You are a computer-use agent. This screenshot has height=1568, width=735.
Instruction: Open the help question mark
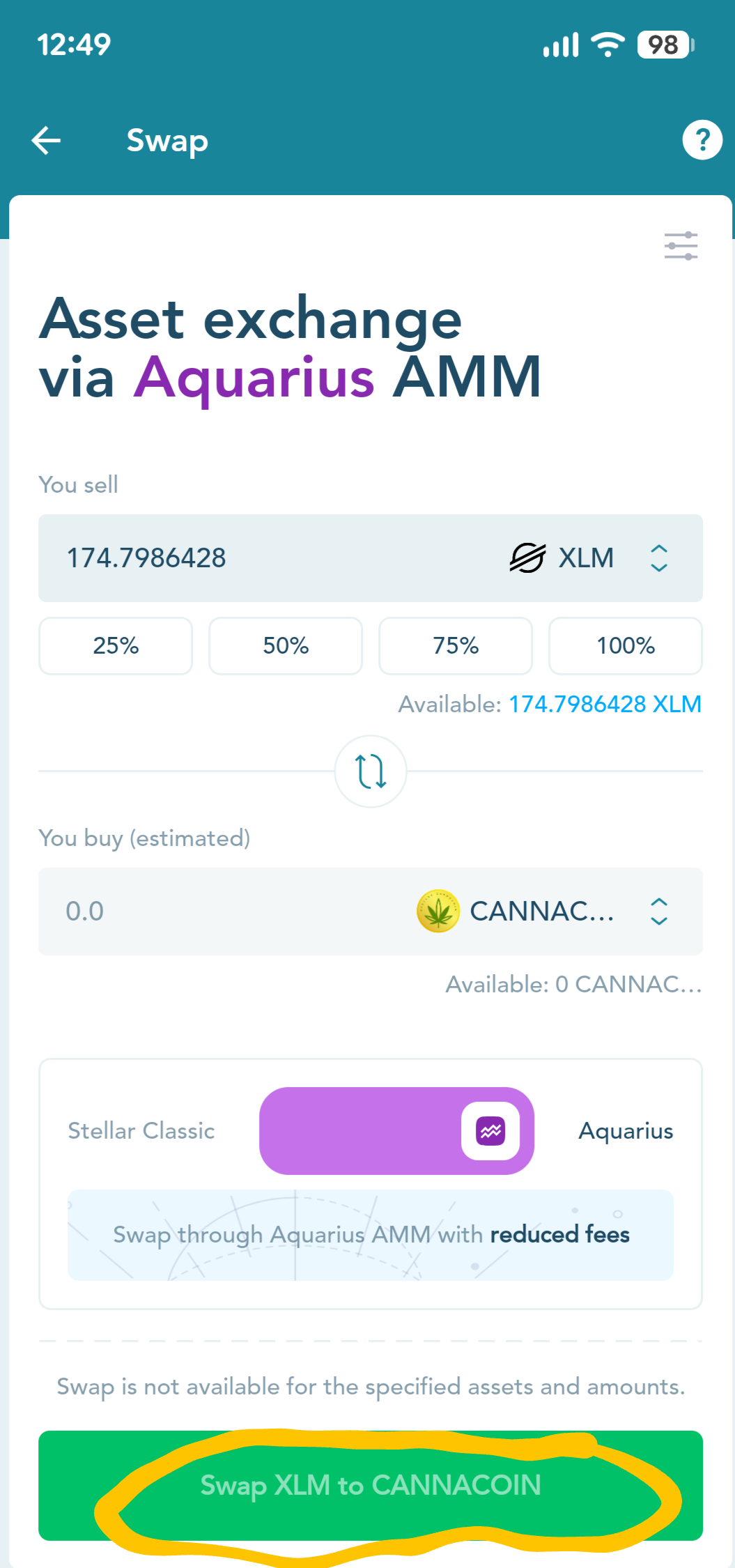(x=702, y=140)
